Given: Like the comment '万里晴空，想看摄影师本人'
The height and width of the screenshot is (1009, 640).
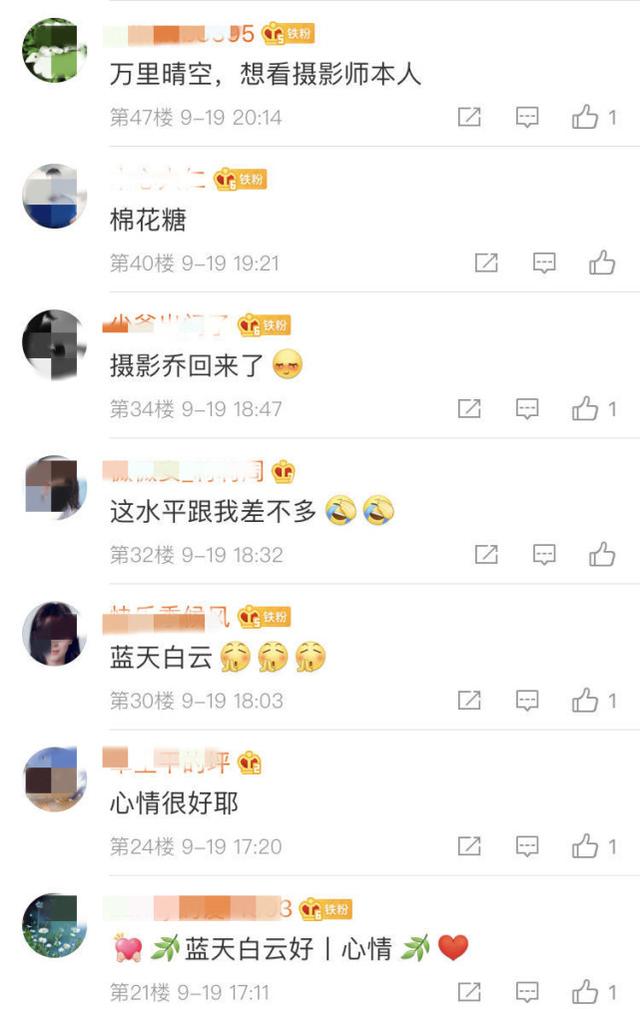Looking at the screenshot, I should [x=585, y=117].
